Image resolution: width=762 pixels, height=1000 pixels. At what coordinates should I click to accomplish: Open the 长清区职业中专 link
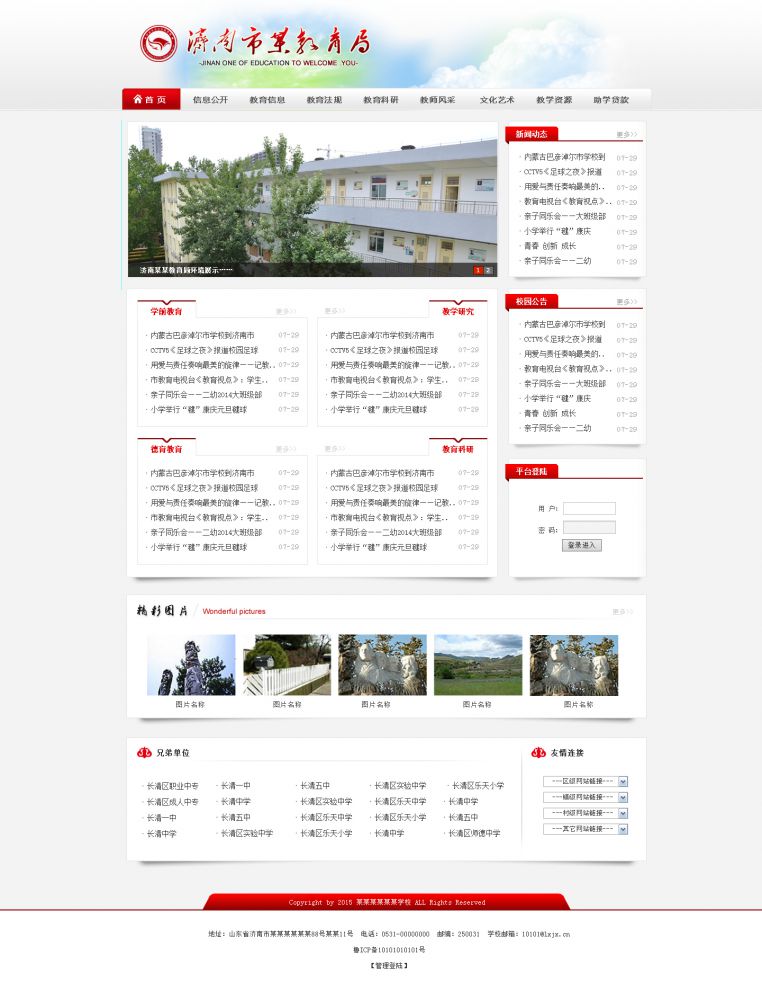click(x=172, y=786)
